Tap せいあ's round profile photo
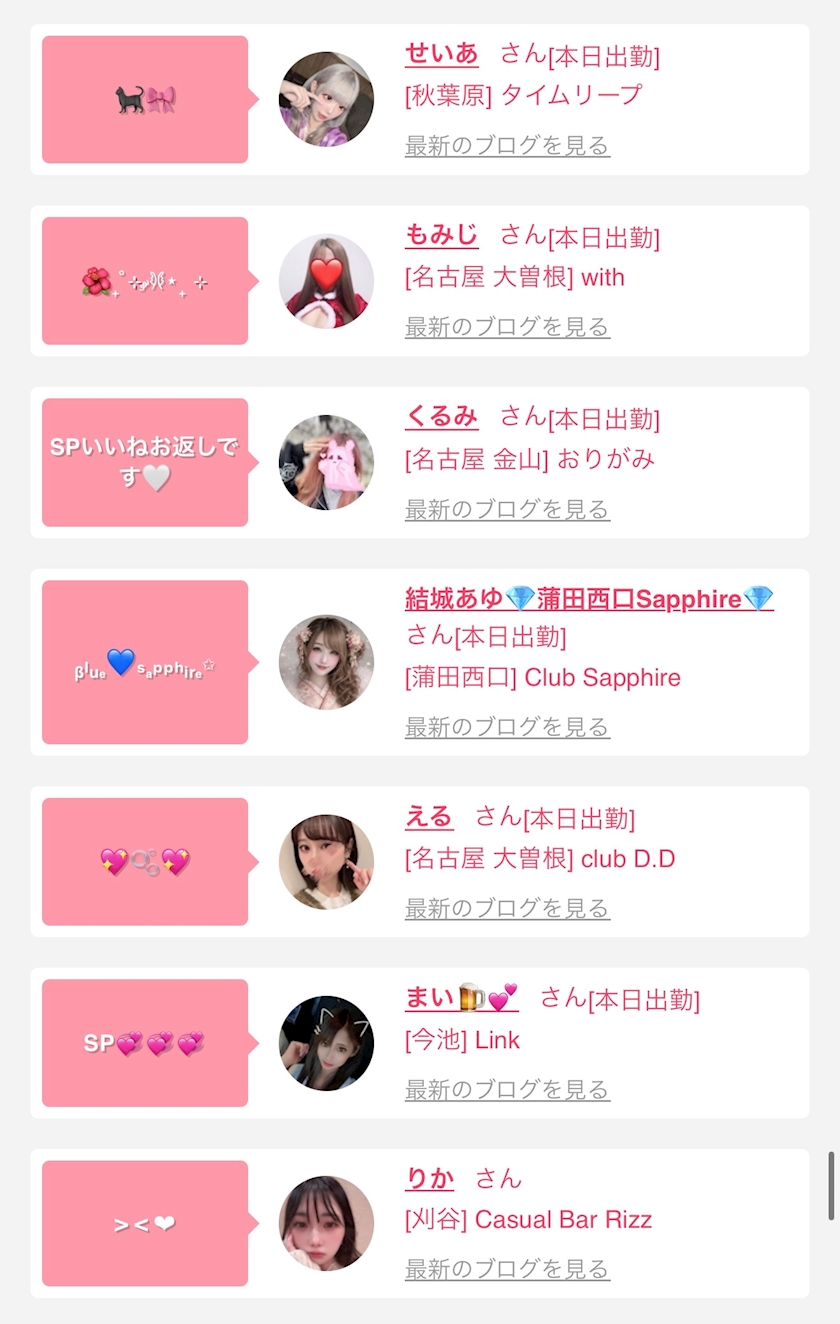This screenshot has height=1324, width=840. coord(326,100)
